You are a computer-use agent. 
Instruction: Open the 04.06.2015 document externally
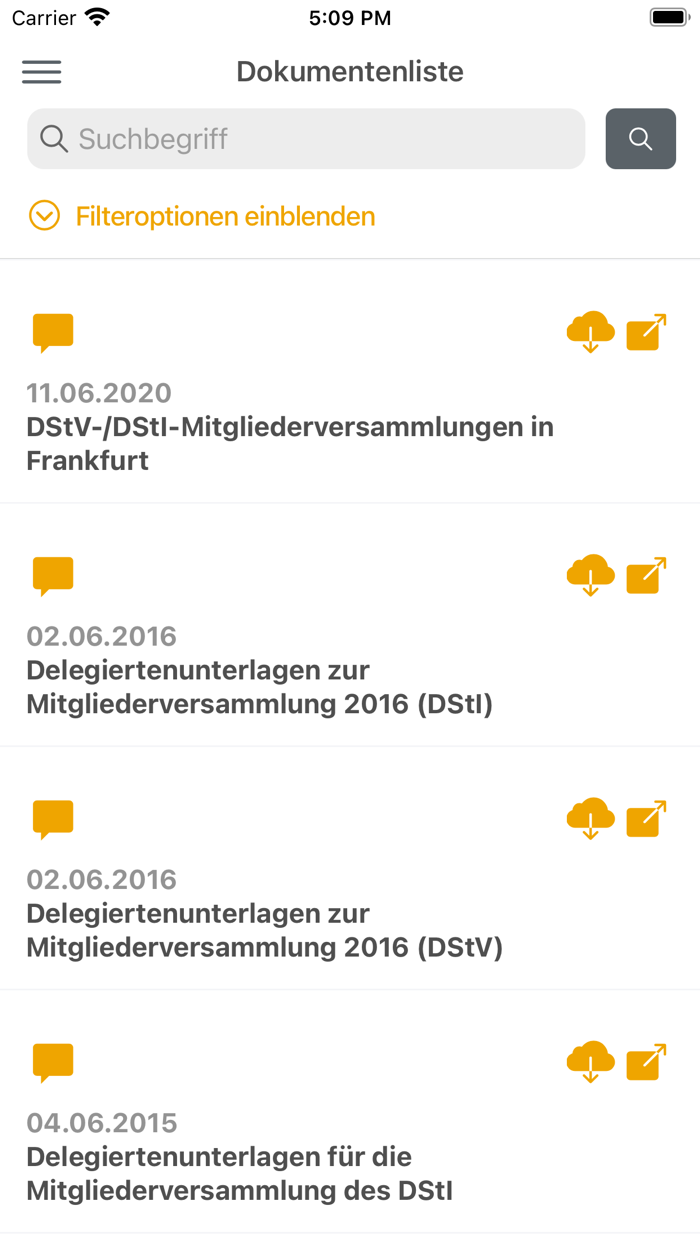pyautogui.click(x=647, y=1062)
